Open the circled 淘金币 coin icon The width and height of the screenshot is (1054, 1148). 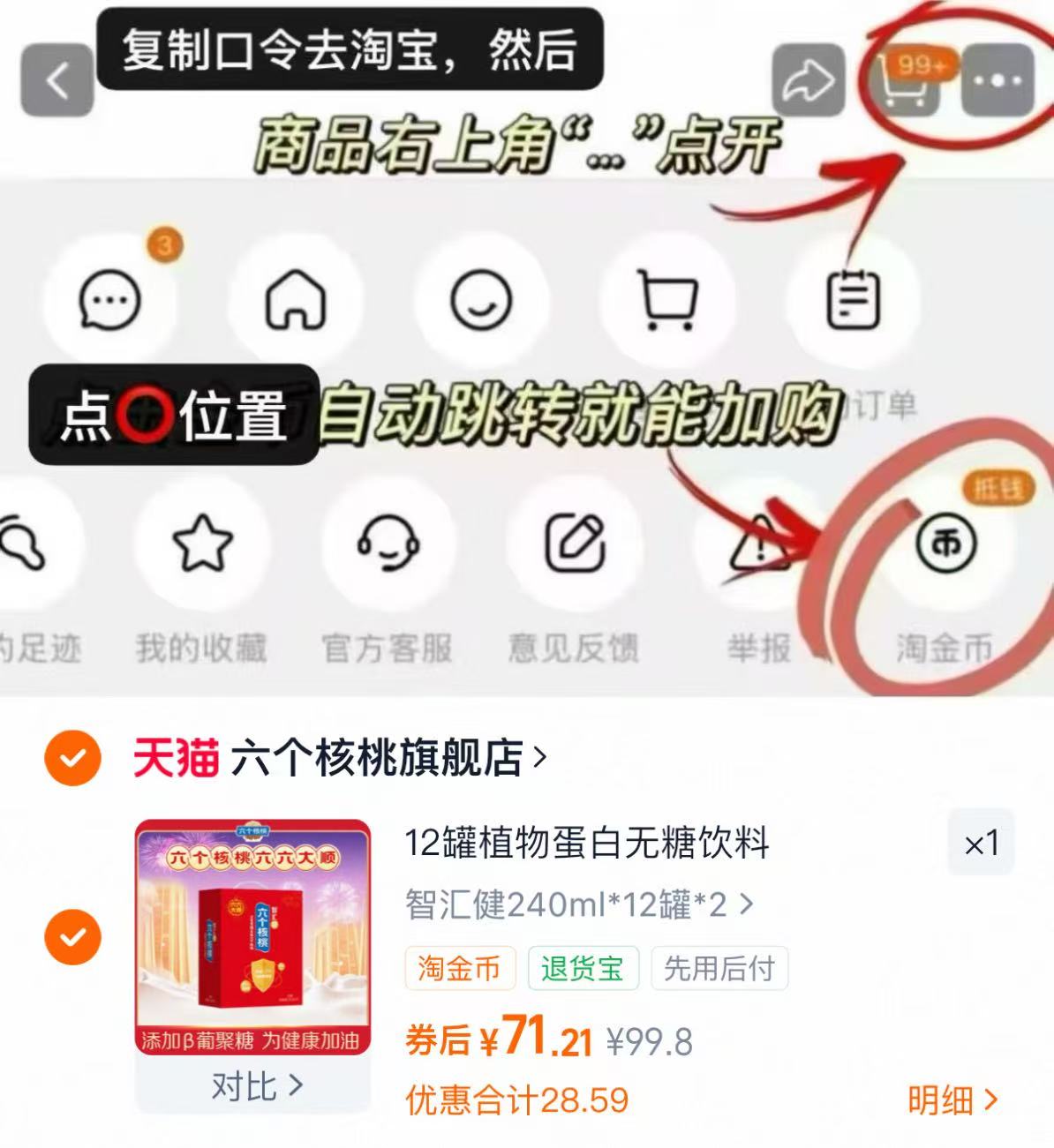949,545
